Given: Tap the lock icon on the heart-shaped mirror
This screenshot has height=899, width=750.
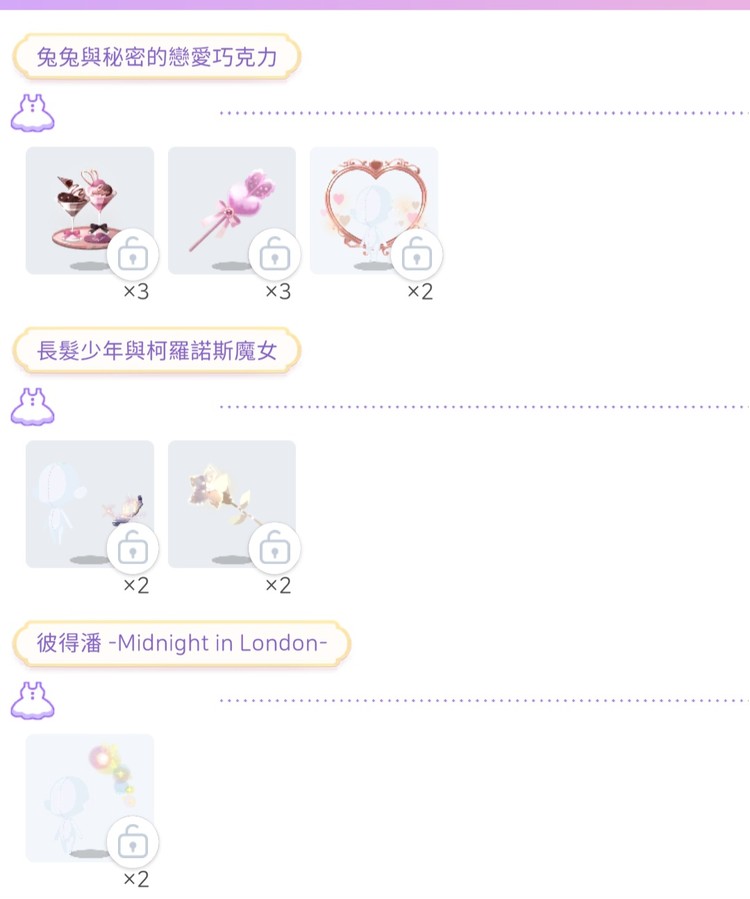Looking at the screenshot, I should [x=420, y=254].
